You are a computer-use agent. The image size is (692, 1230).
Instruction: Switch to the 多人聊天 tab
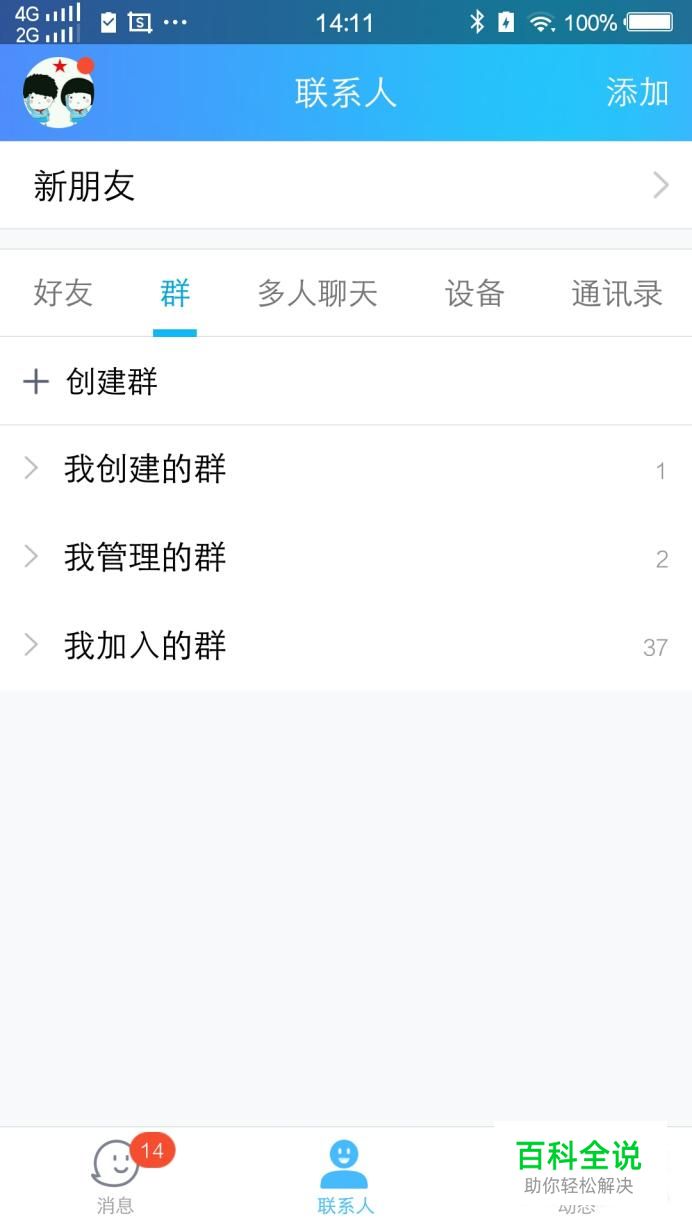tap(317, 293)
